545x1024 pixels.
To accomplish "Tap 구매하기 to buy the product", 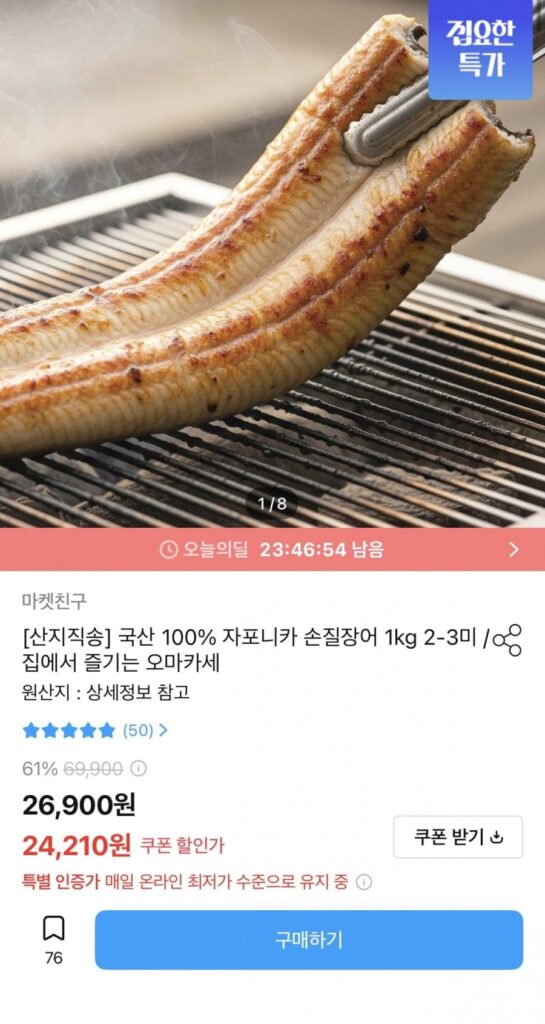I will (x=309, y=940).
